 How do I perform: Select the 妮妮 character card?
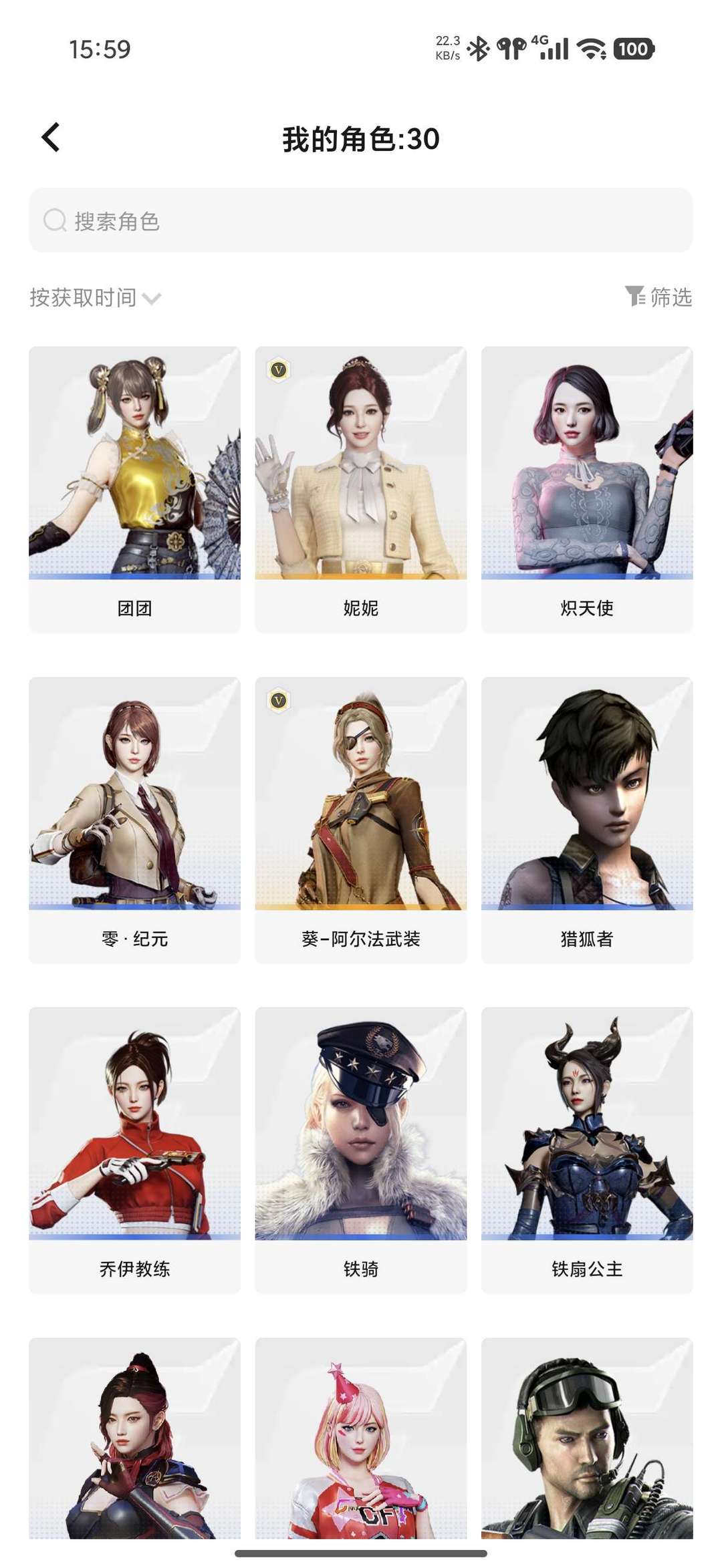[360, 489]
